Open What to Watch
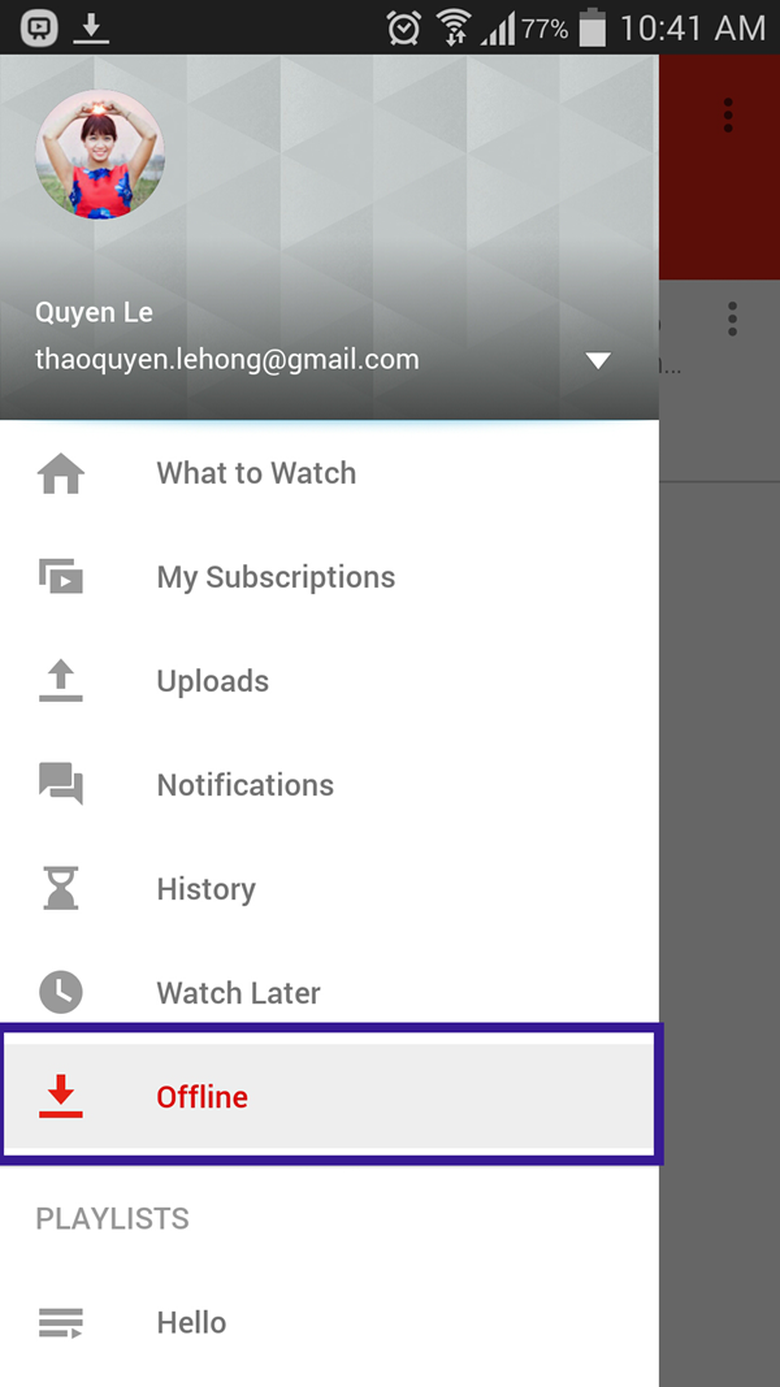 pyautogui.click(x=256, y=473)
